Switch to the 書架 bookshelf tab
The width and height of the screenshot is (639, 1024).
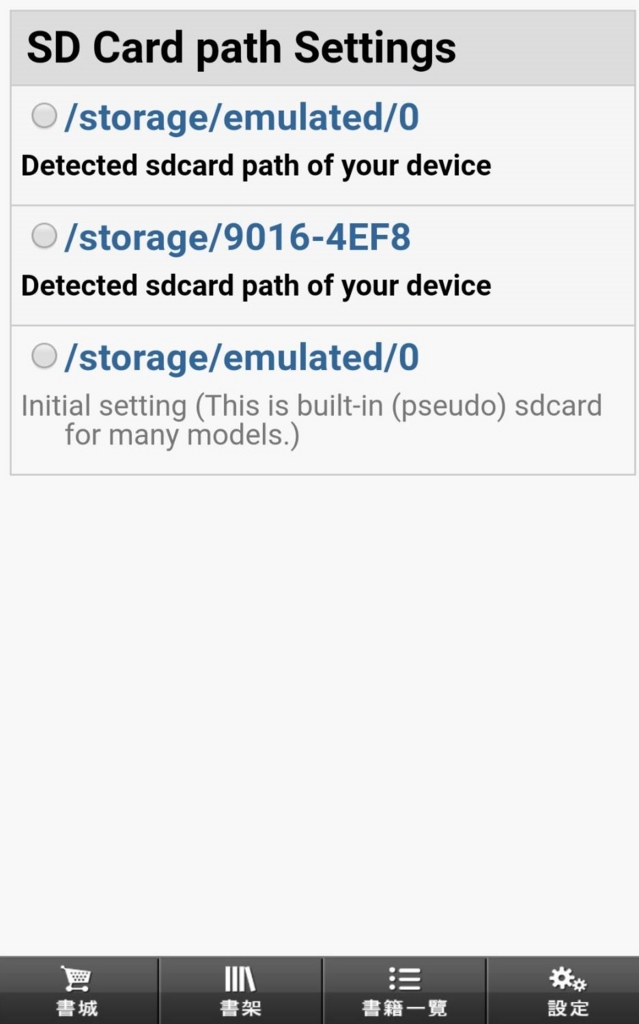click(240, 991)
